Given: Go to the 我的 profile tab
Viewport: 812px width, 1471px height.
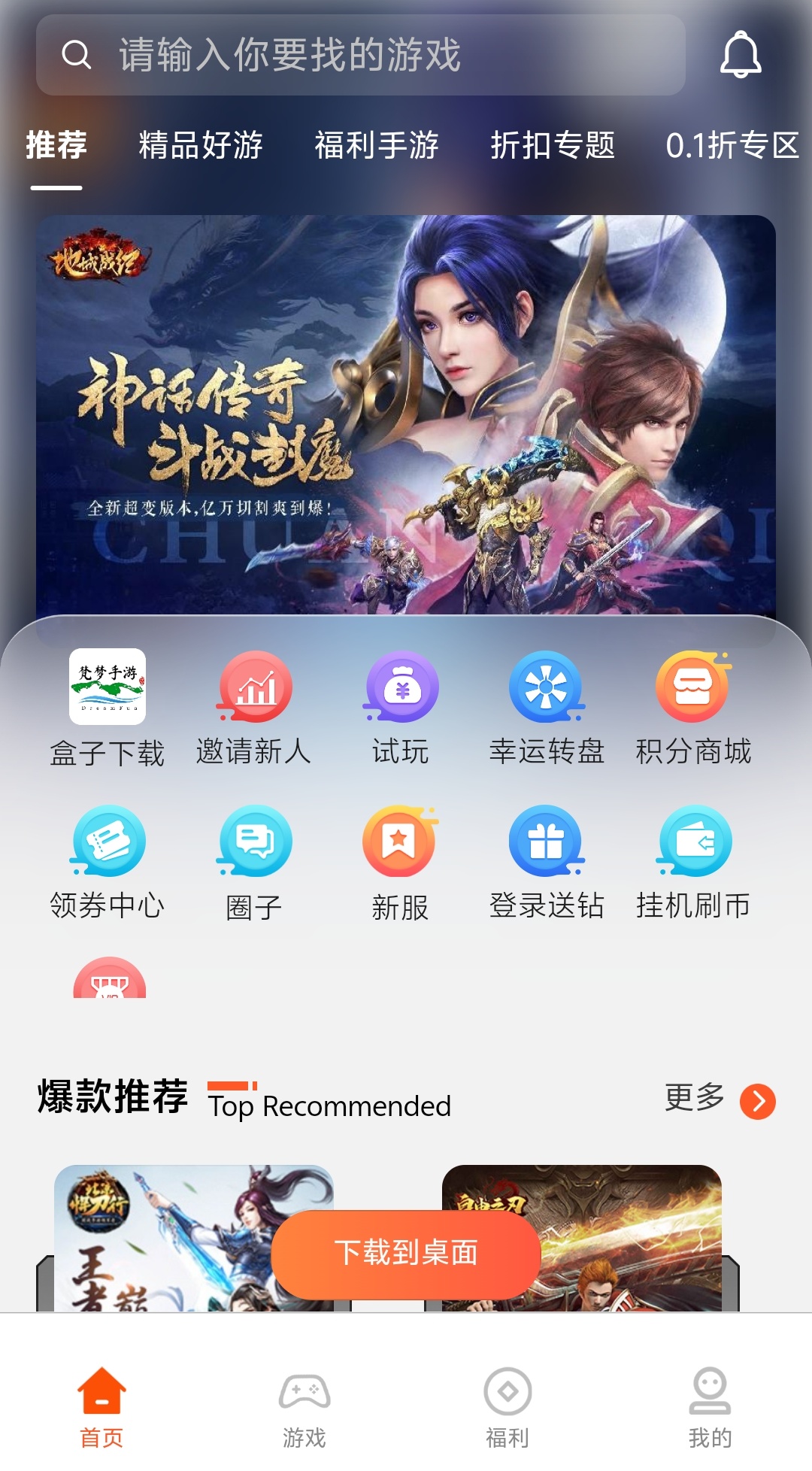Looking at the screenshot, I should [x=710, y=1408].
